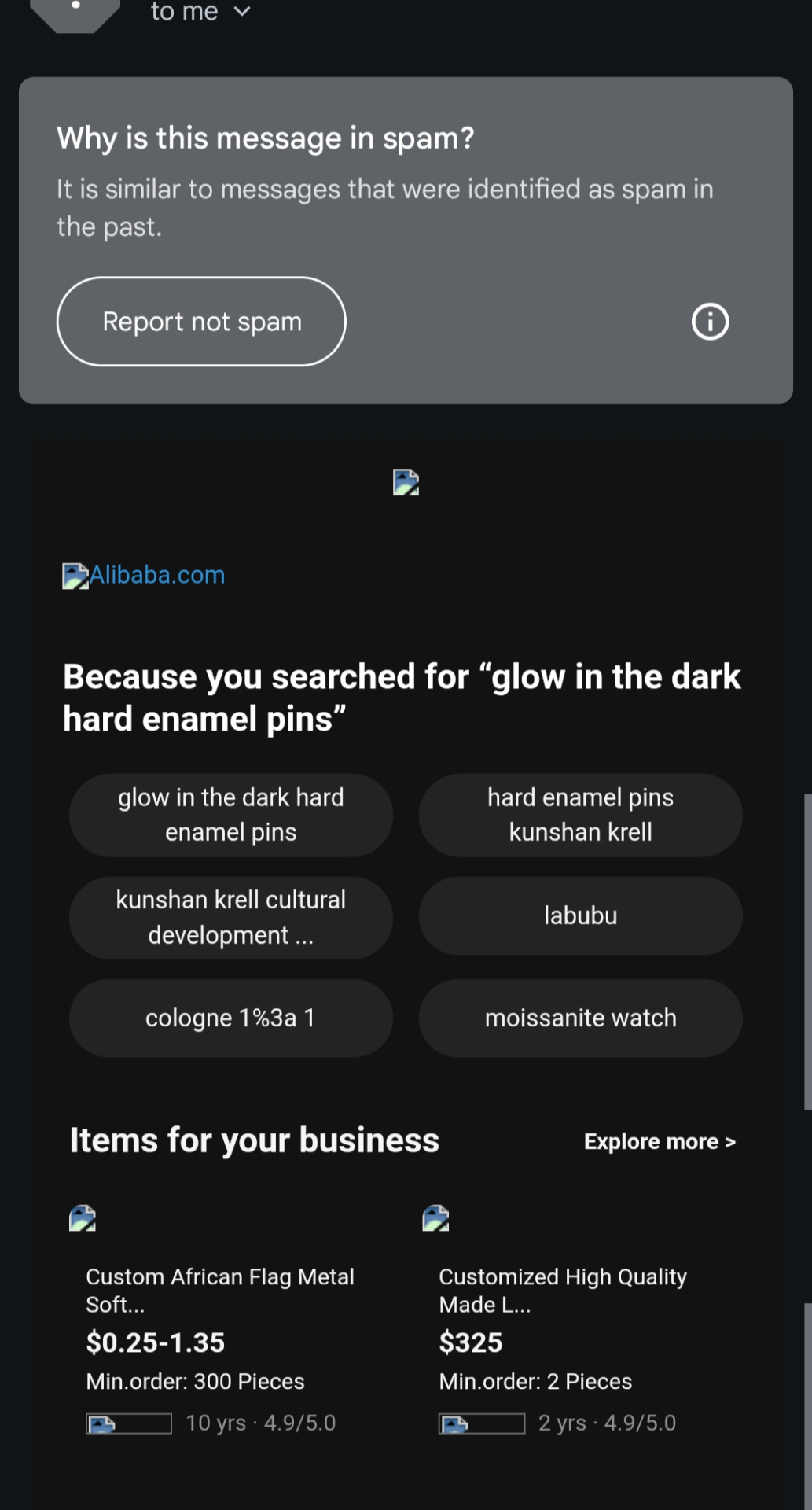Select 'glow in the dark hard enamel pins' chip
This screenshot has height=1510, width=812.
pyautogui.click(x=231, y=815)
